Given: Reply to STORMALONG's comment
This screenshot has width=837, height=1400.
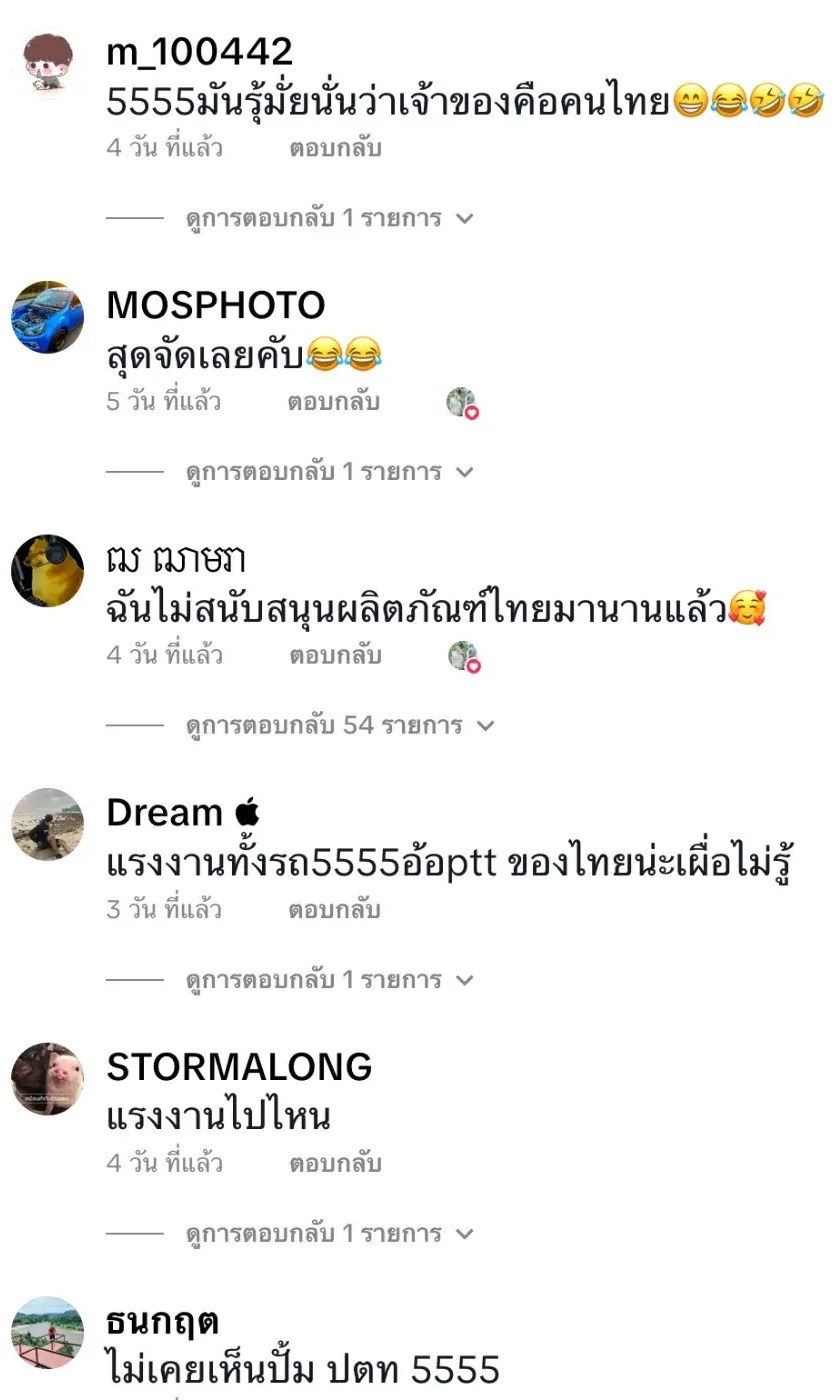Looking at the screenshot, I should click(x=335, y=1164).
